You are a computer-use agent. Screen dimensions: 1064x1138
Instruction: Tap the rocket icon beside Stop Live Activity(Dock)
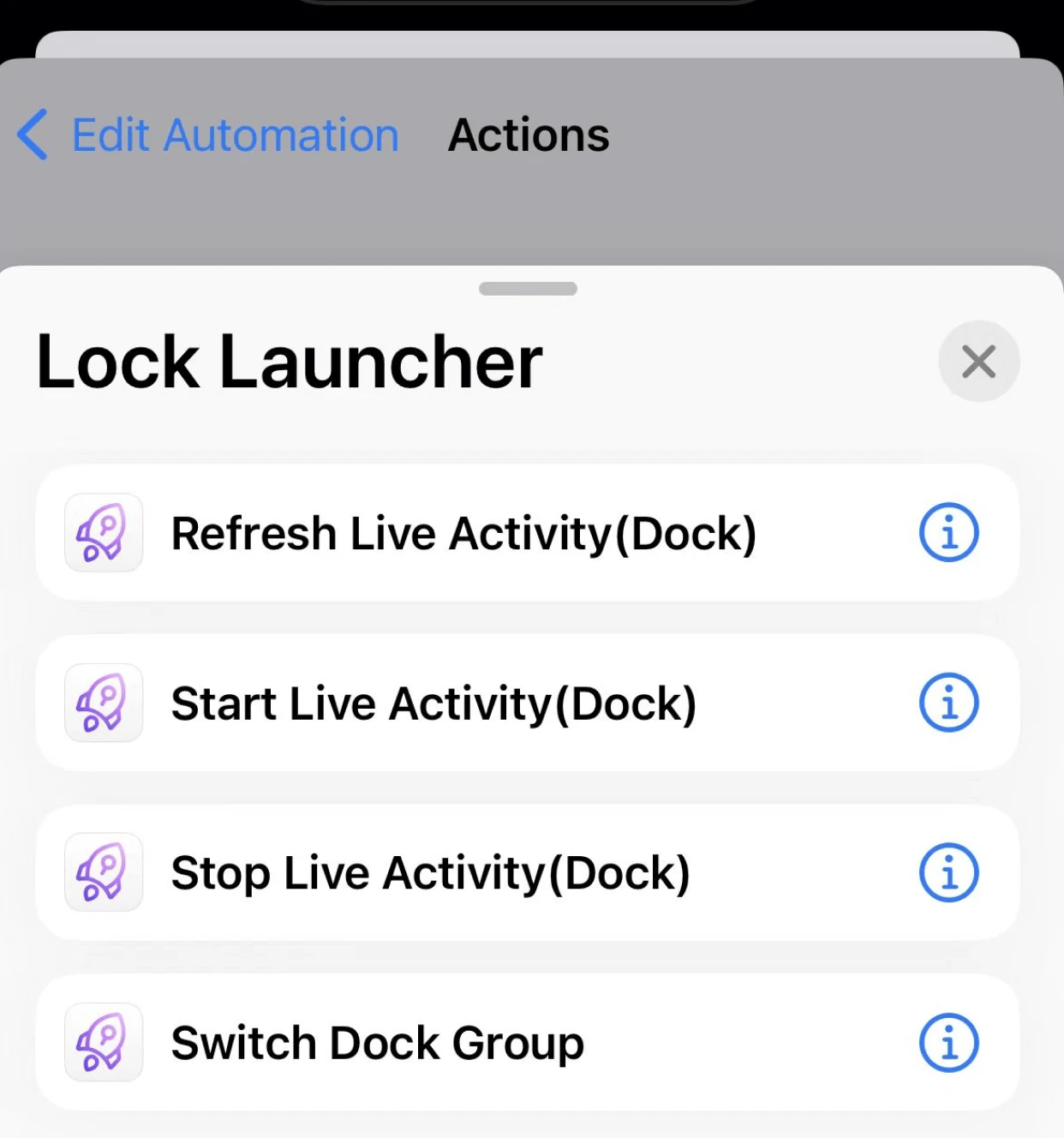pyautogui.click(x=103, y=872)
